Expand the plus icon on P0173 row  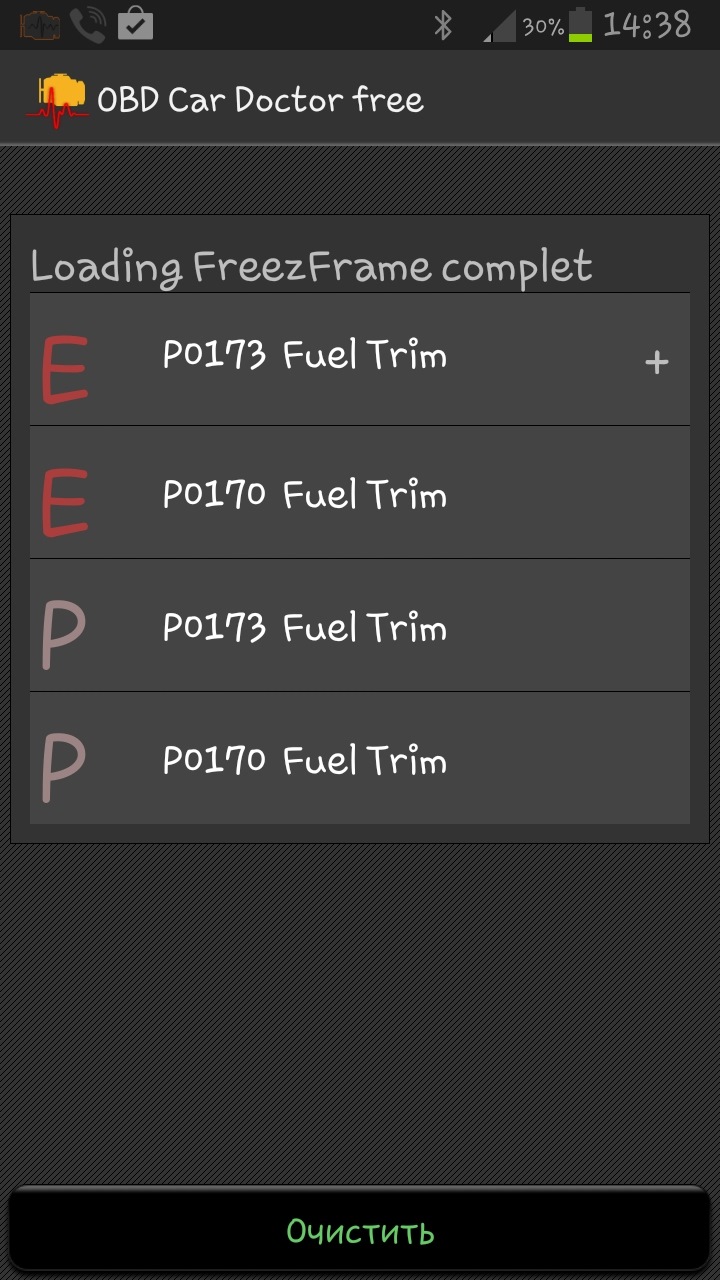point(656,362)
